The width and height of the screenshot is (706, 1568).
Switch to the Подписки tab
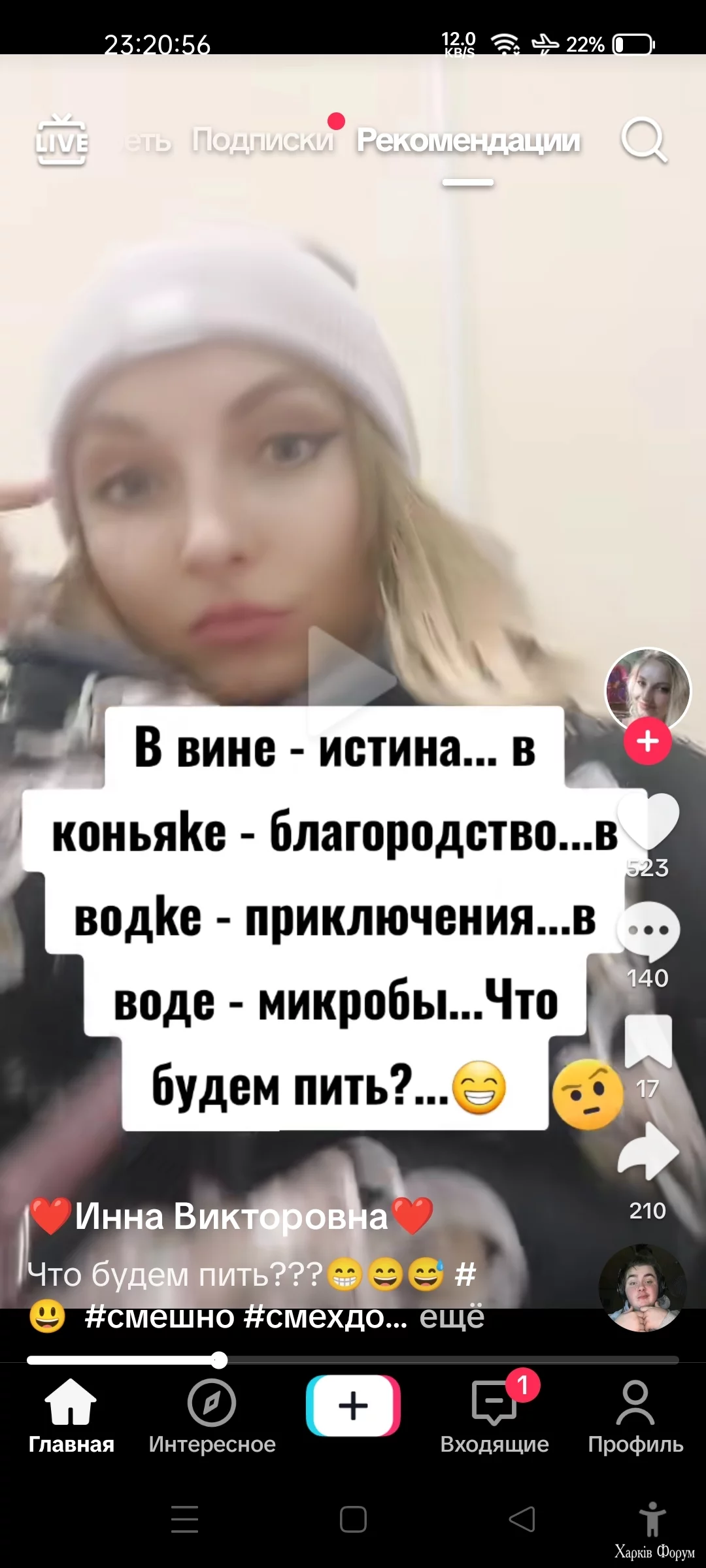pos(263,140)
